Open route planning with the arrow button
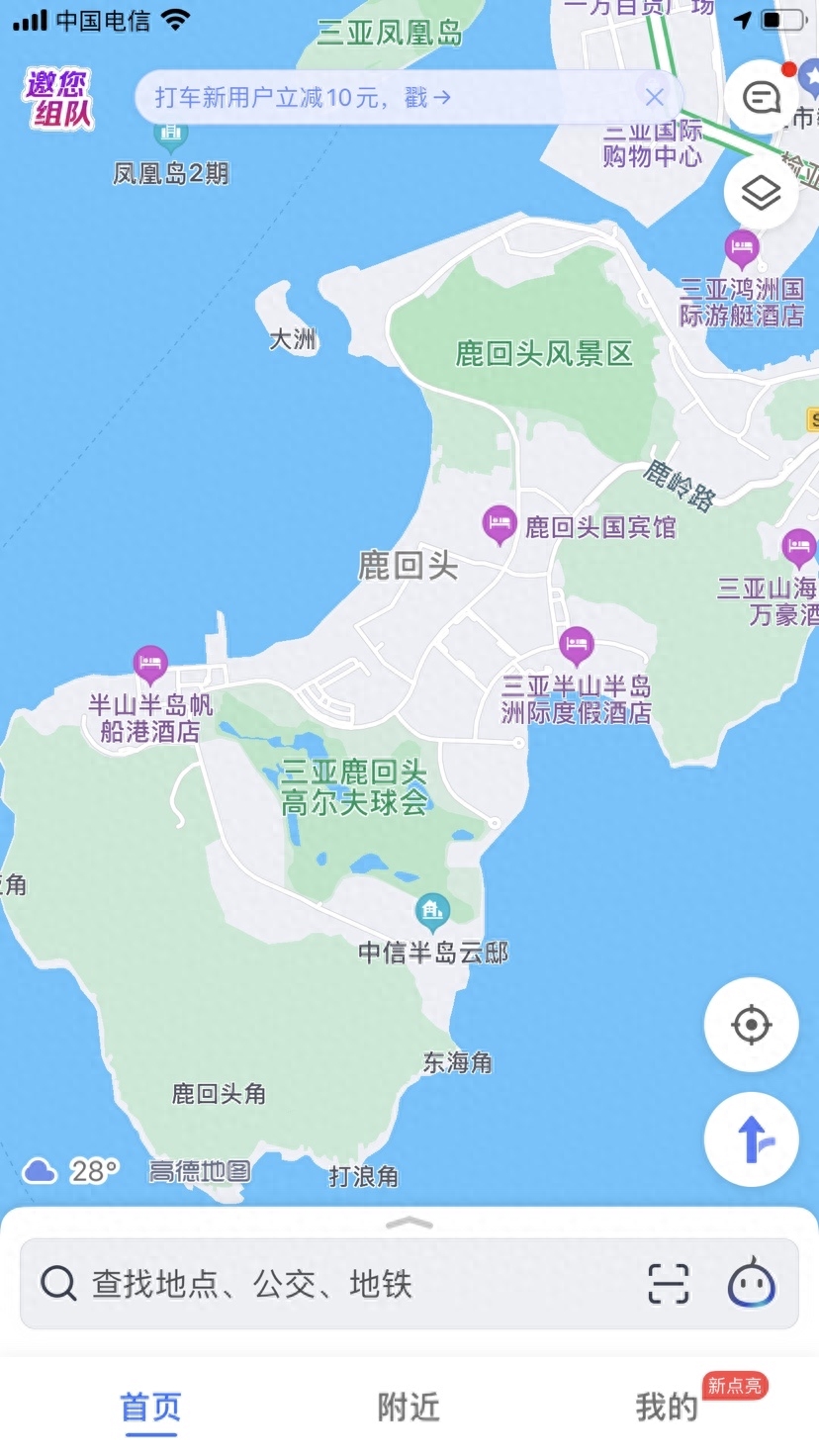Image resolution: width=819 pixels, height=1456 pixels. point(751,1139)
